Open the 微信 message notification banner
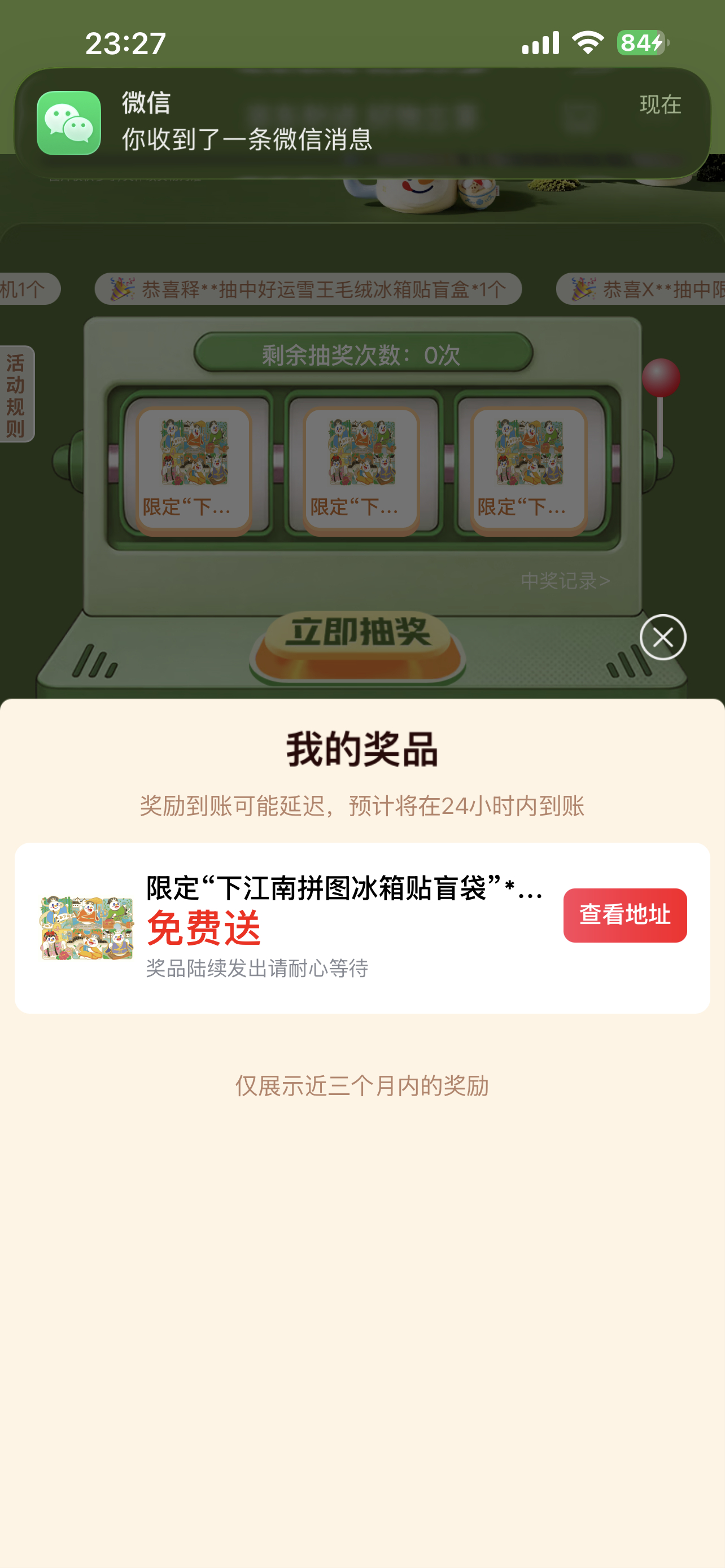 (362, 123)
